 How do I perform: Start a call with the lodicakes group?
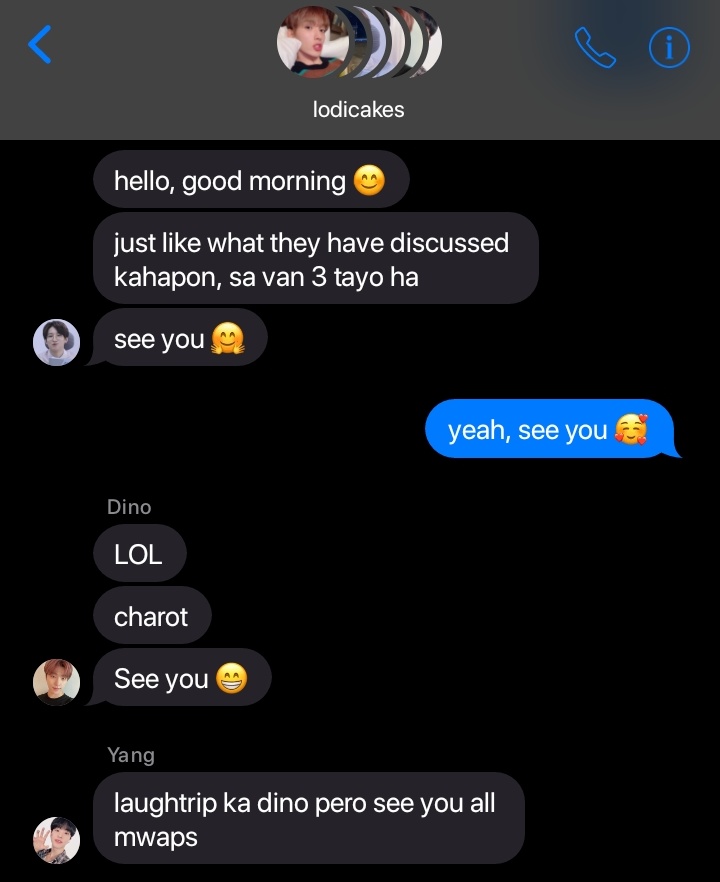pos(595,47)
